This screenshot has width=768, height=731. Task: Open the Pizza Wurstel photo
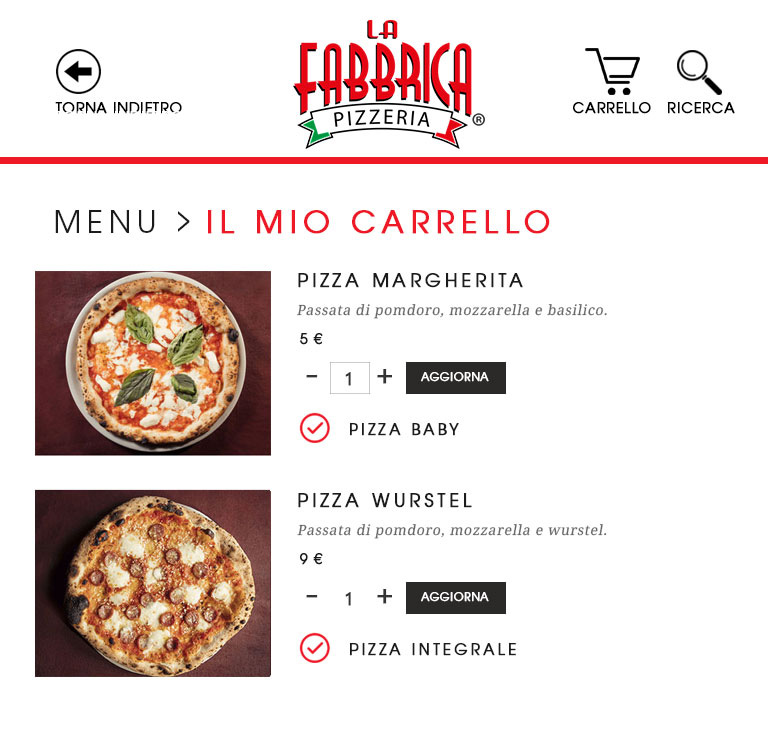[x=153, y=583]
